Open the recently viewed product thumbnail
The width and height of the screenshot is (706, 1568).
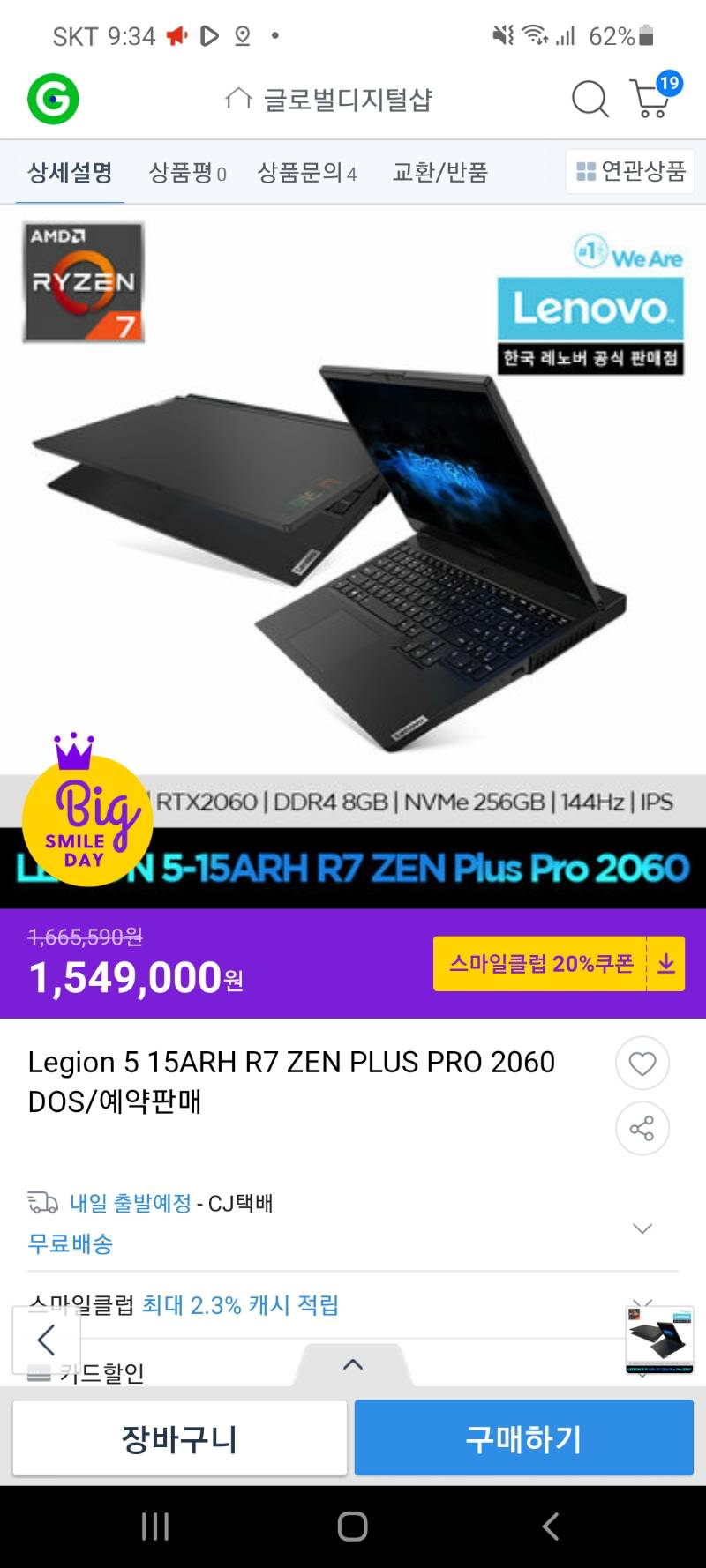[659, 1340]
